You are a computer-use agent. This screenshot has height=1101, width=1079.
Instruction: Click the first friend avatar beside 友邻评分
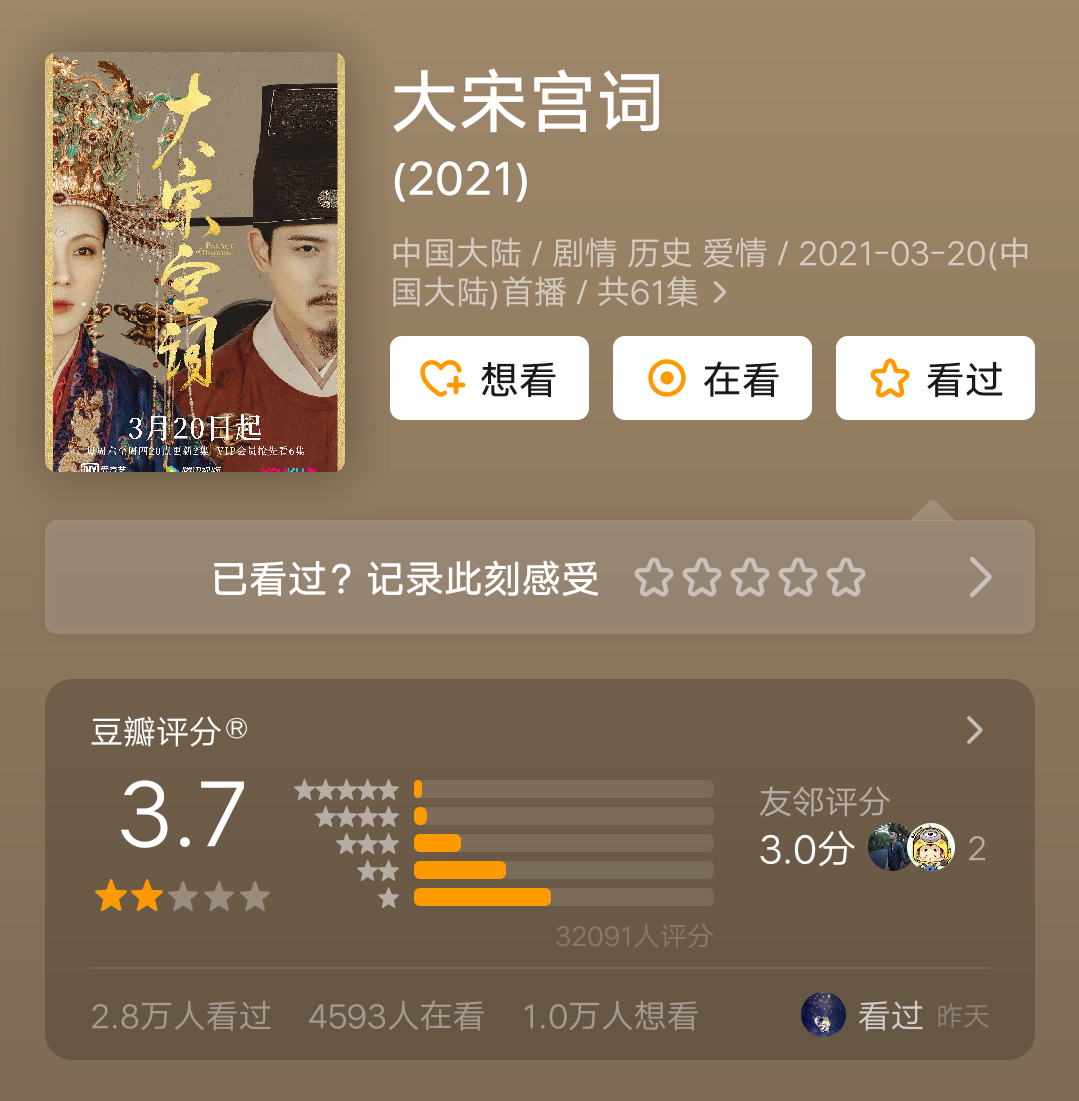point(891,849)
